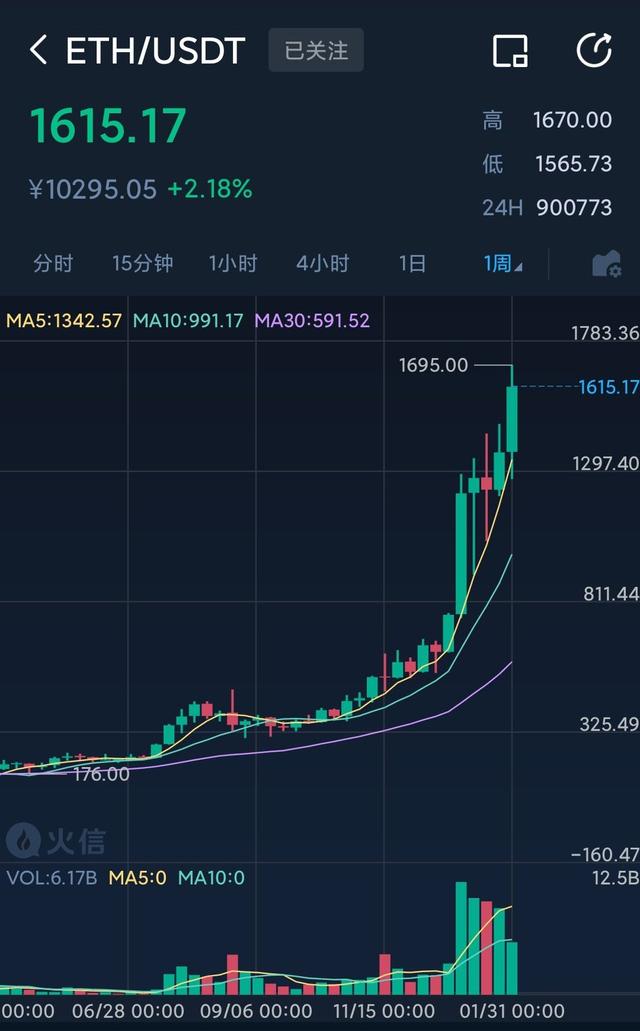Switch to 4小时 candlesticks
The width and height of the screenshot is (640, 1031).
tap(323, 264)
